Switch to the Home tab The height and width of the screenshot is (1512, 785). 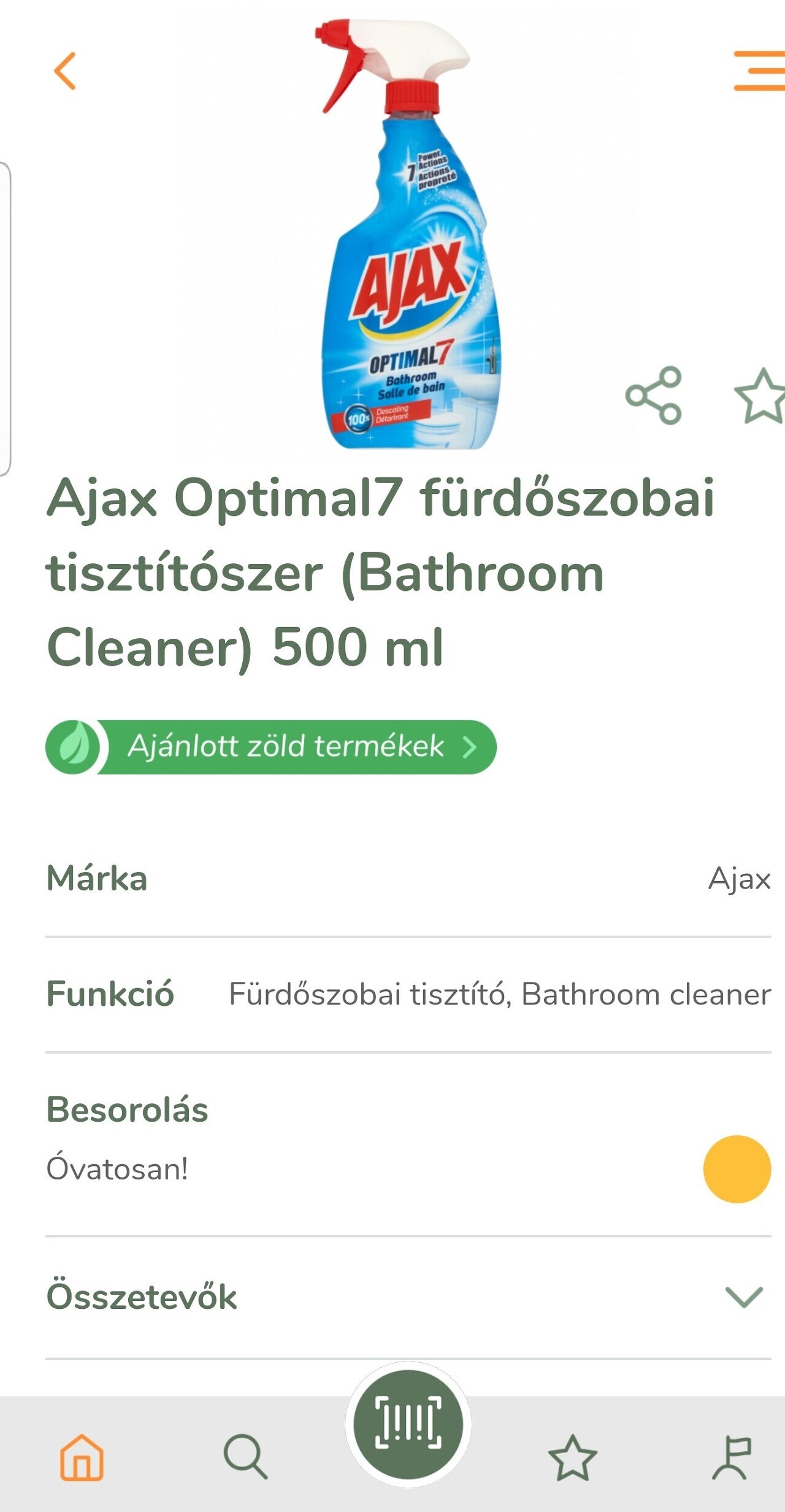82,1457
